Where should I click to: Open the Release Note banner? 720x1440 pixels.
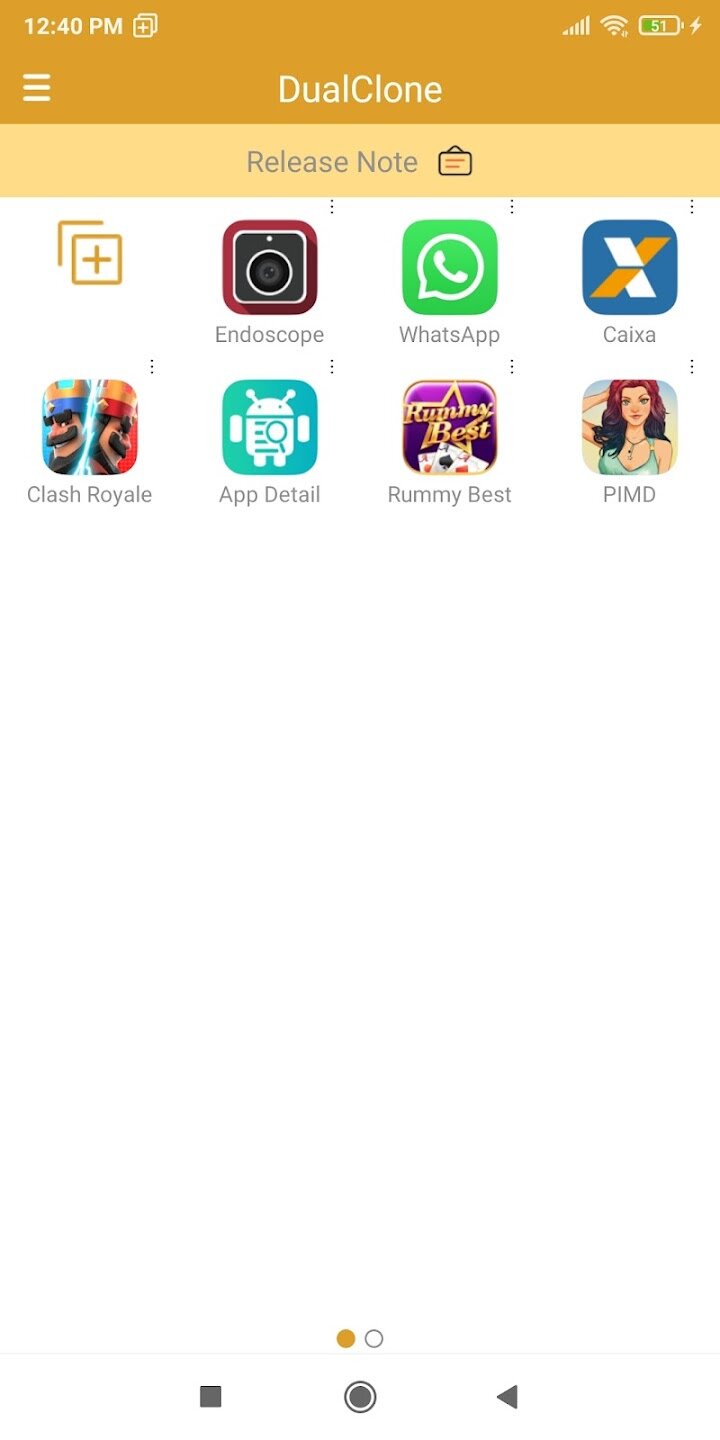(360, 161)
